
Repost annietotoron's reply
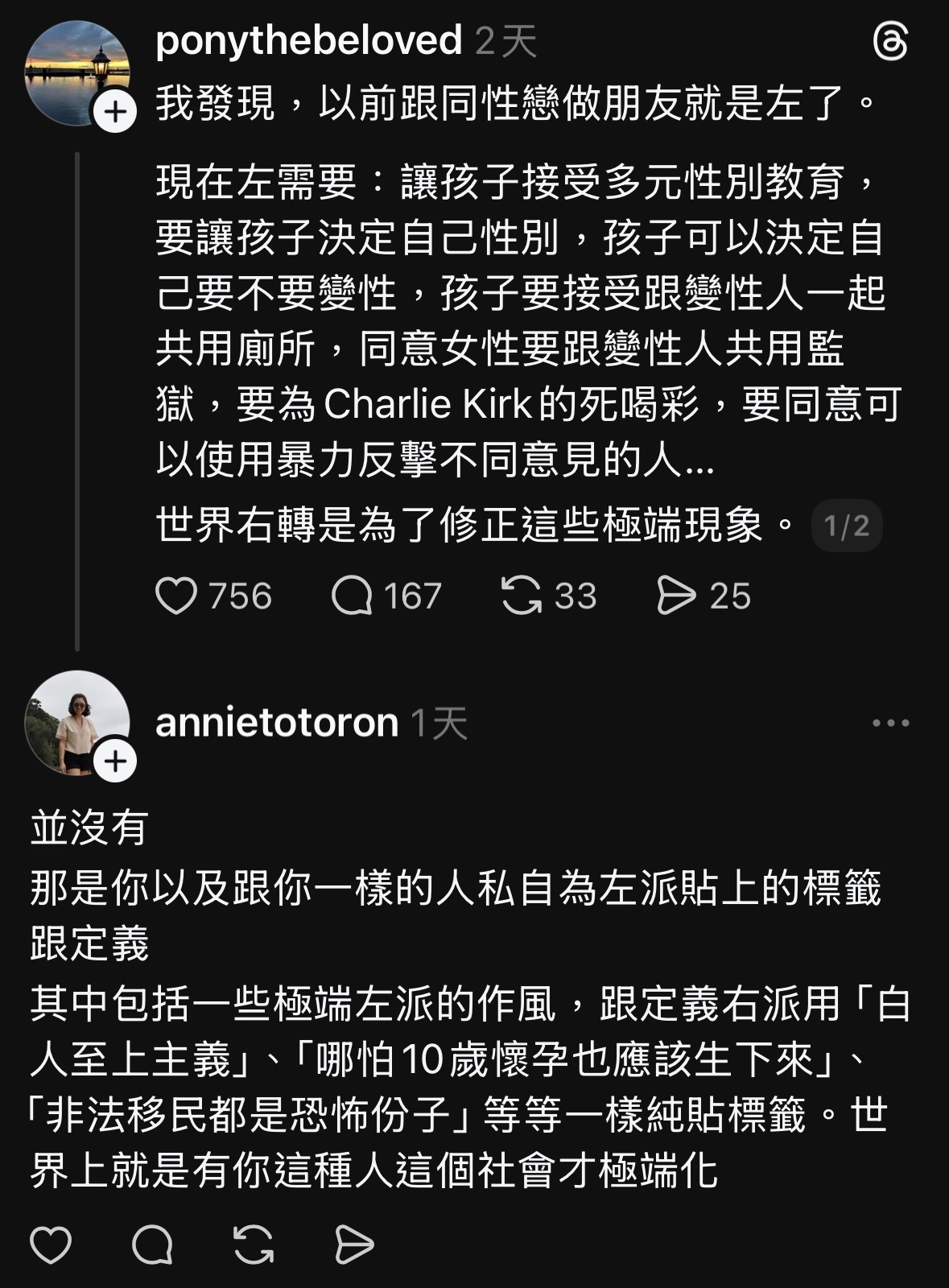tap(254, 1245)
